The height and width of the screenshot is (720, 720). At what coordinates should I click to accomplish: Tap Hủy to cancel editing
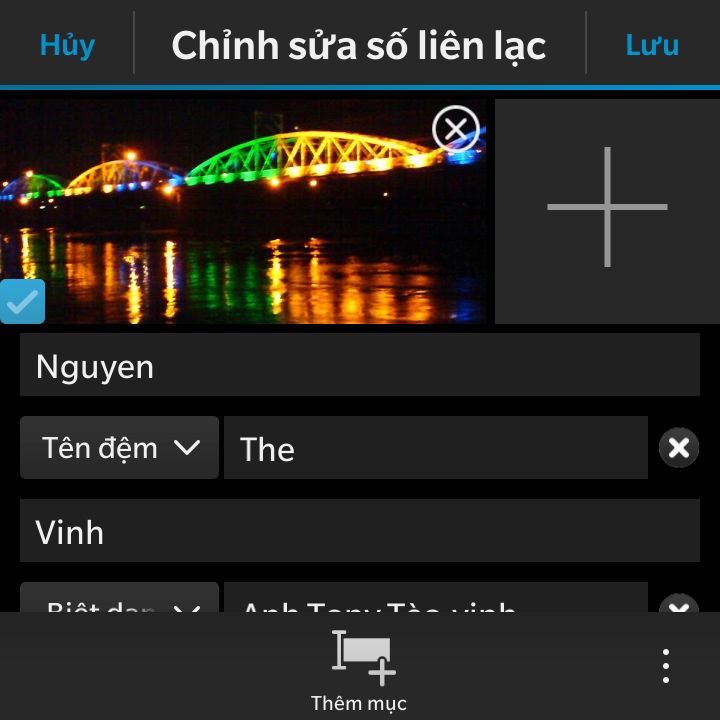[x=67, y=45]
